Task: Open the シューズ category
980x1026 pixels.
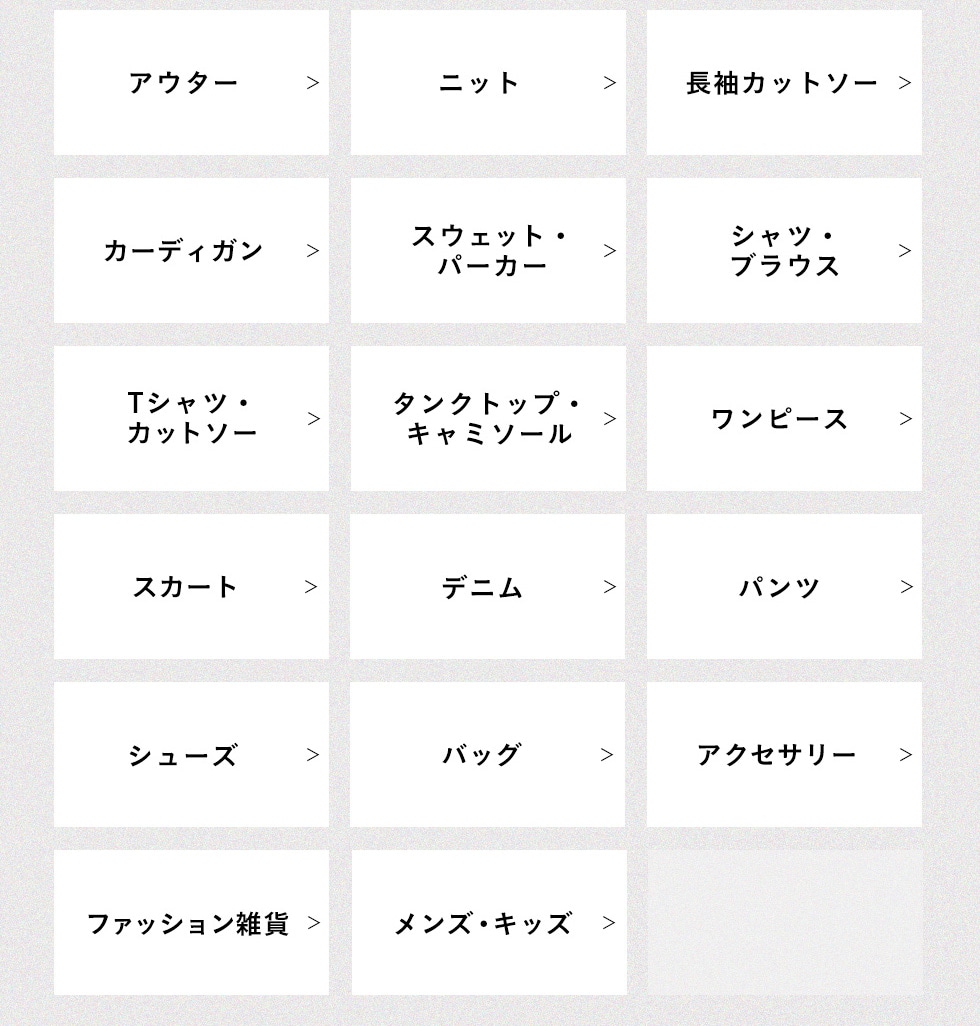Action: click(191, 755)
